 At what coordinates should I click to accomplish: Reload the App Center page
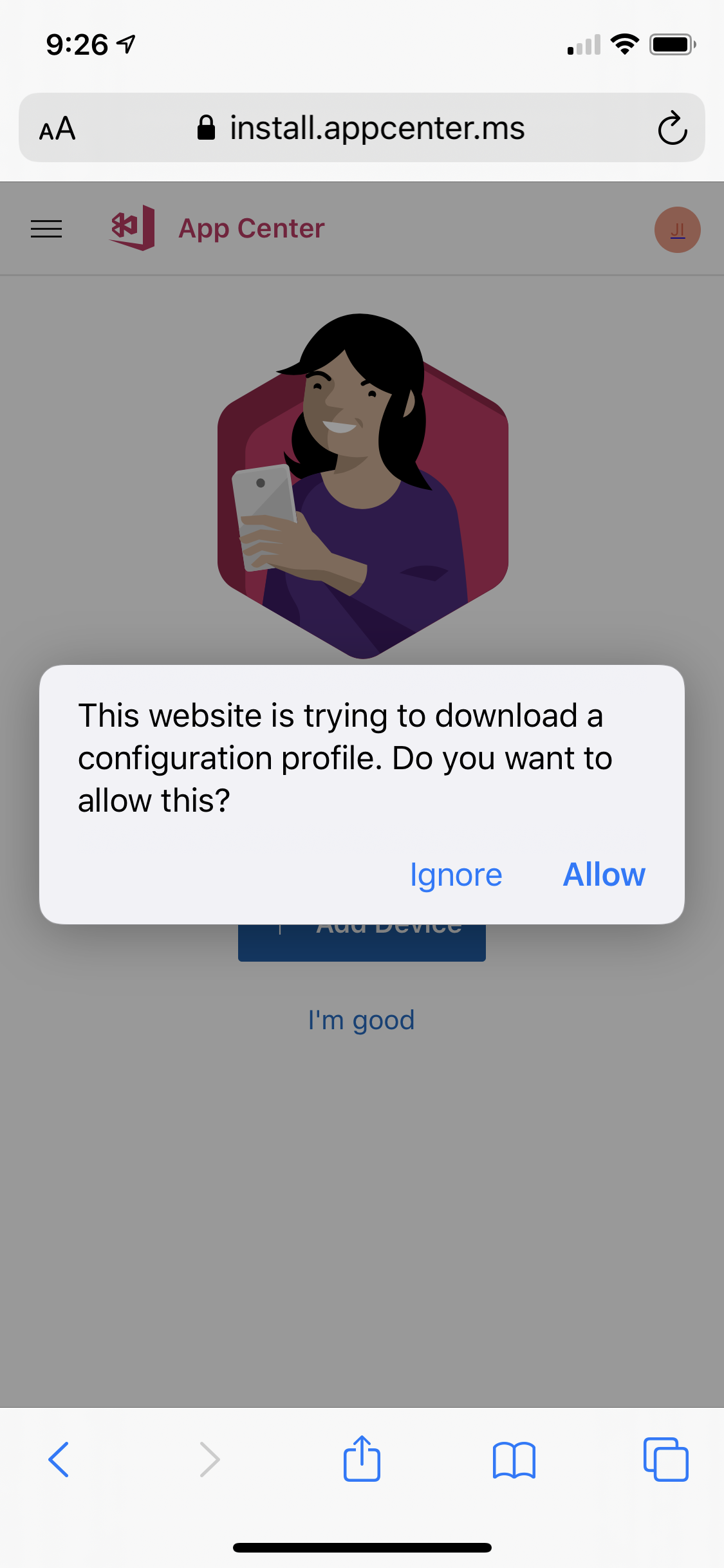coord(672,128)
